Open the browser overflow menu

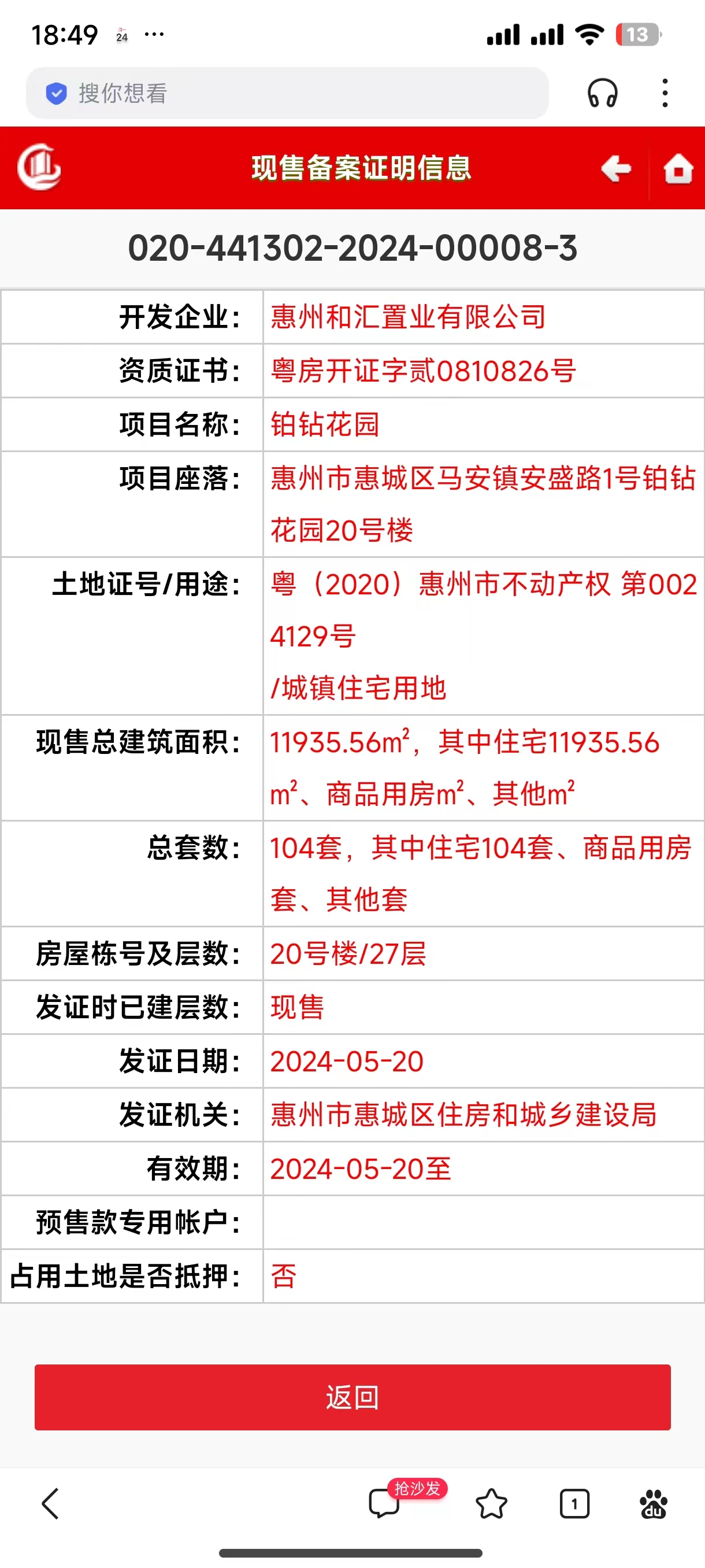coord(665,93)
